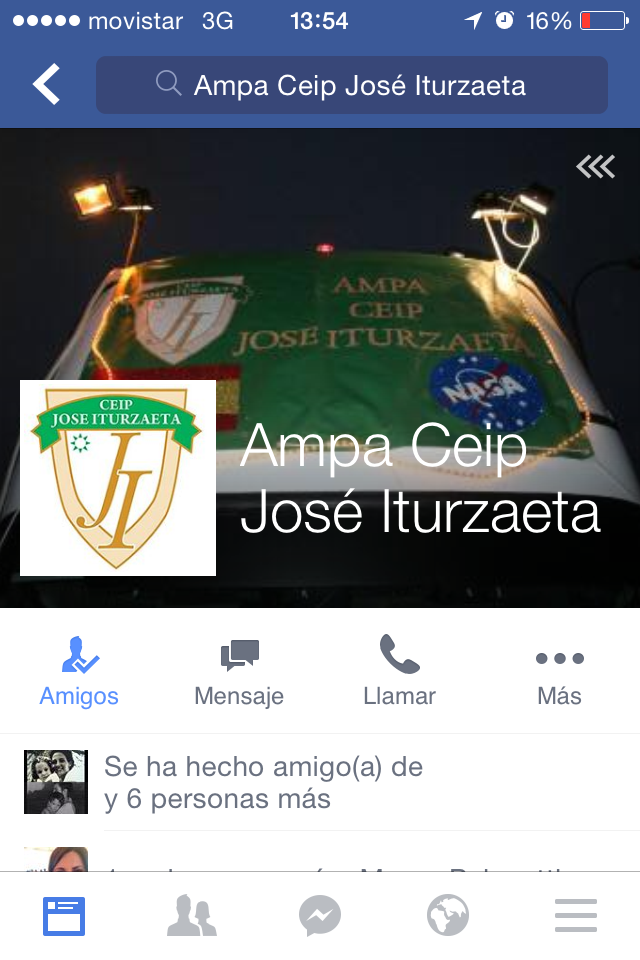Send a message via Mensaje
This screenshot has width=640, height=960.
pyautogui.click(x=239, y=672)
